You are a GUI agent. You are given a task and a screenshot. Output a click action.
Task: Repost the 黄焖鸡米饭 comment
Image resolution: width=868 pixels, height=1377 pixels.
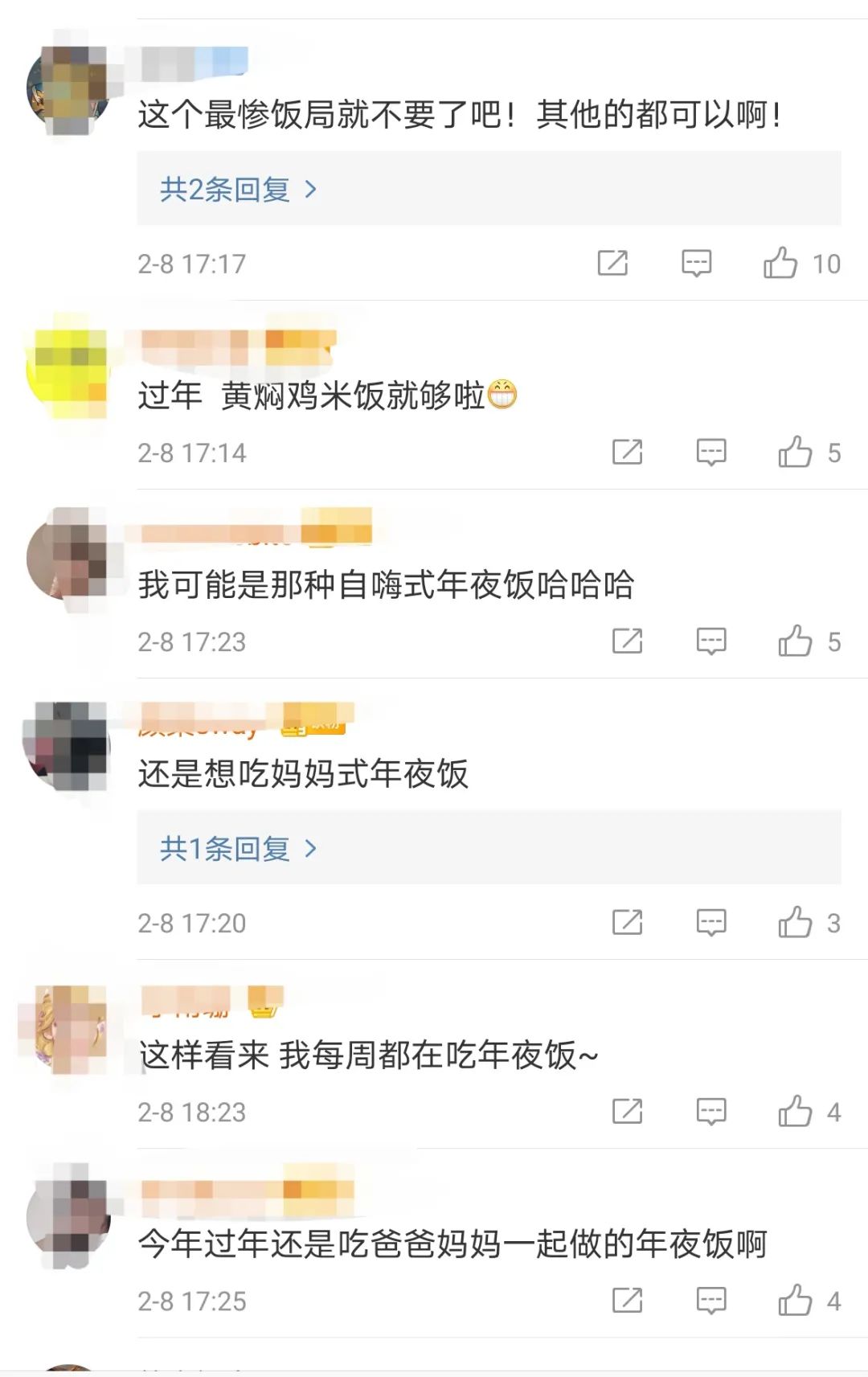[627, 452]
